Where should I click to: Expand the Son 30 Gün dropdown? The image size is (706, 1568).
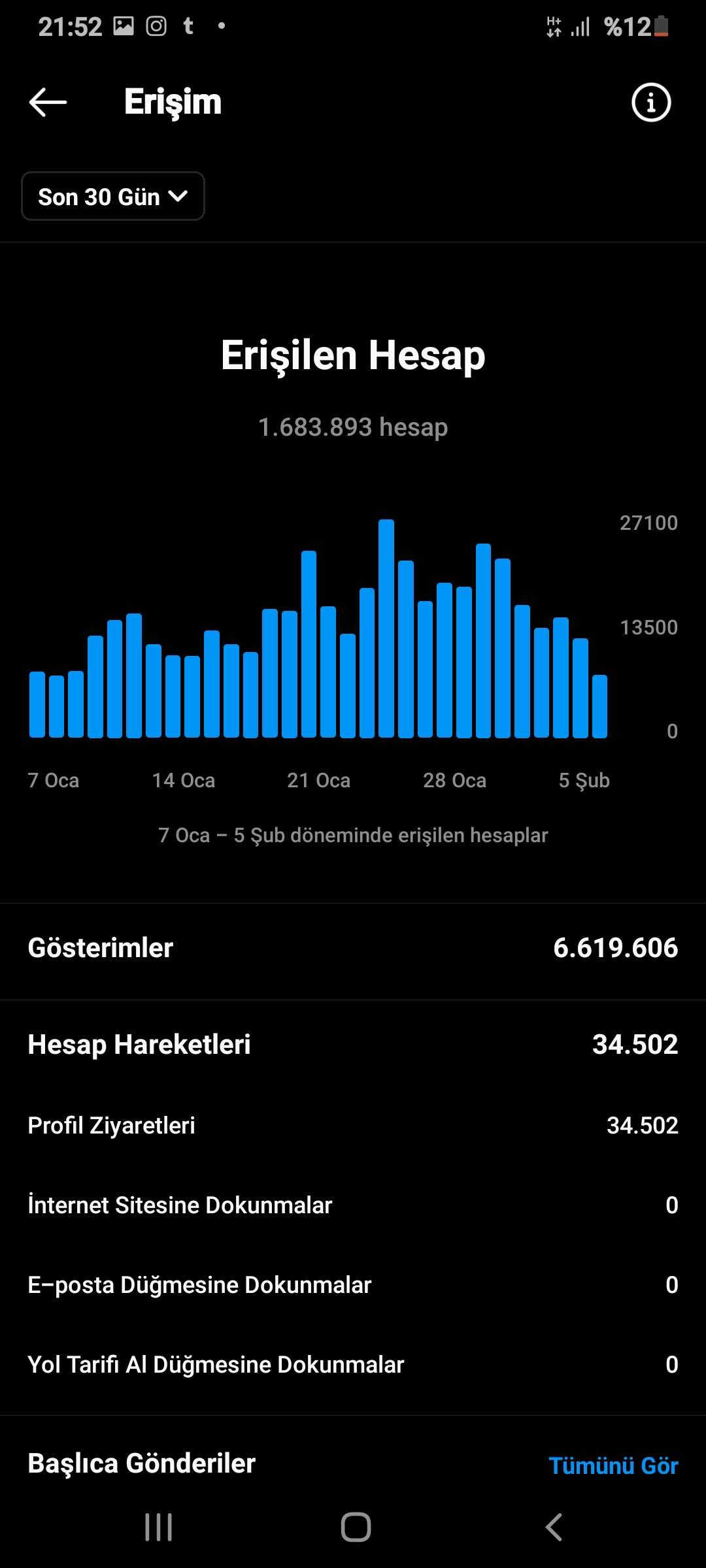pos(113,196)
